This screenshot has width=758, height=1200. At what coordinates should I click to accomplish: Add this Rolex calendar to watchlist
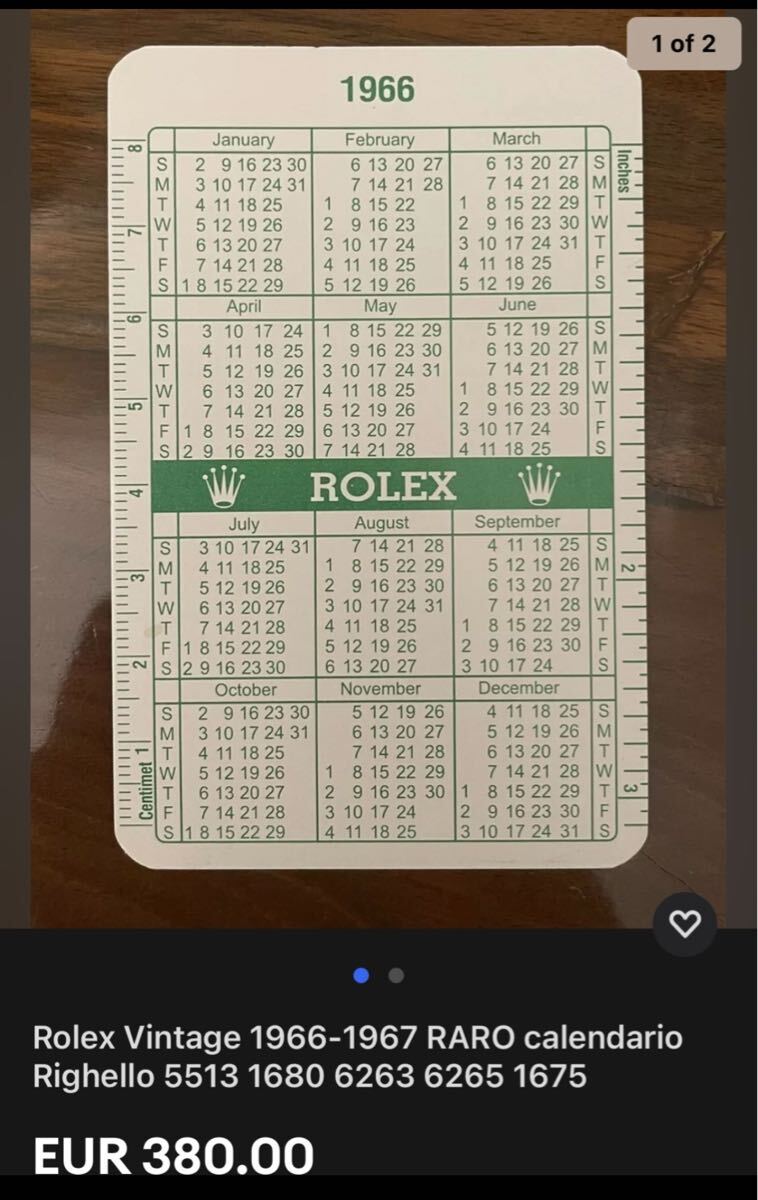684,924
